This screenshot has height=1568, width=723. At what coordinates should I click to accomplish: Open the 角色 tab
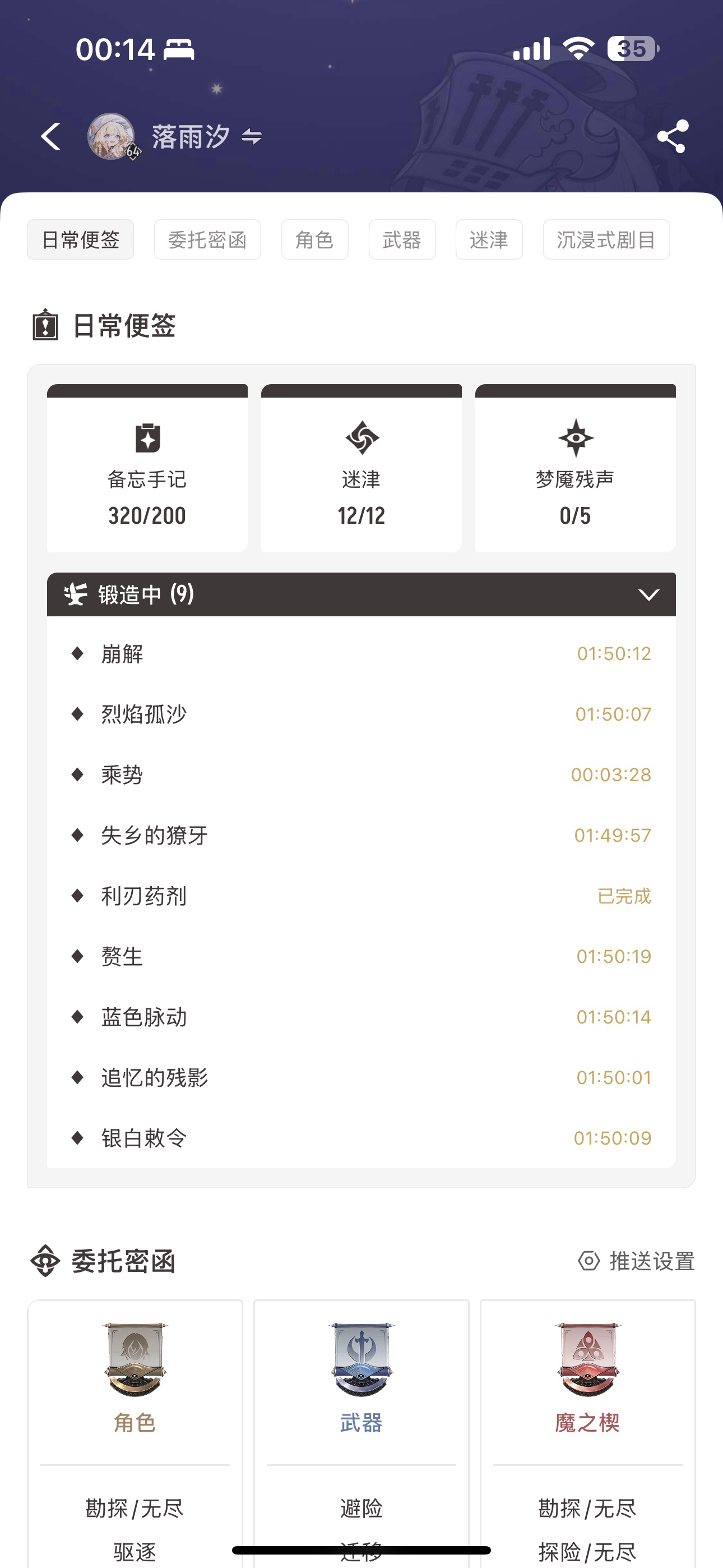coord(314,240)
